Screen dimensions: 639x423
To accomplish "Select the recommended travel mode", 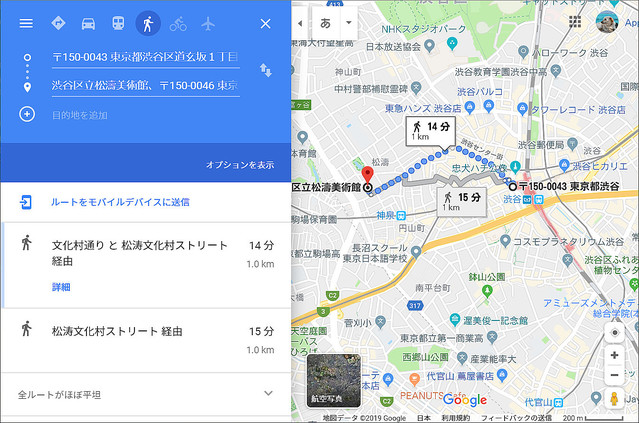I will [58, 23].
